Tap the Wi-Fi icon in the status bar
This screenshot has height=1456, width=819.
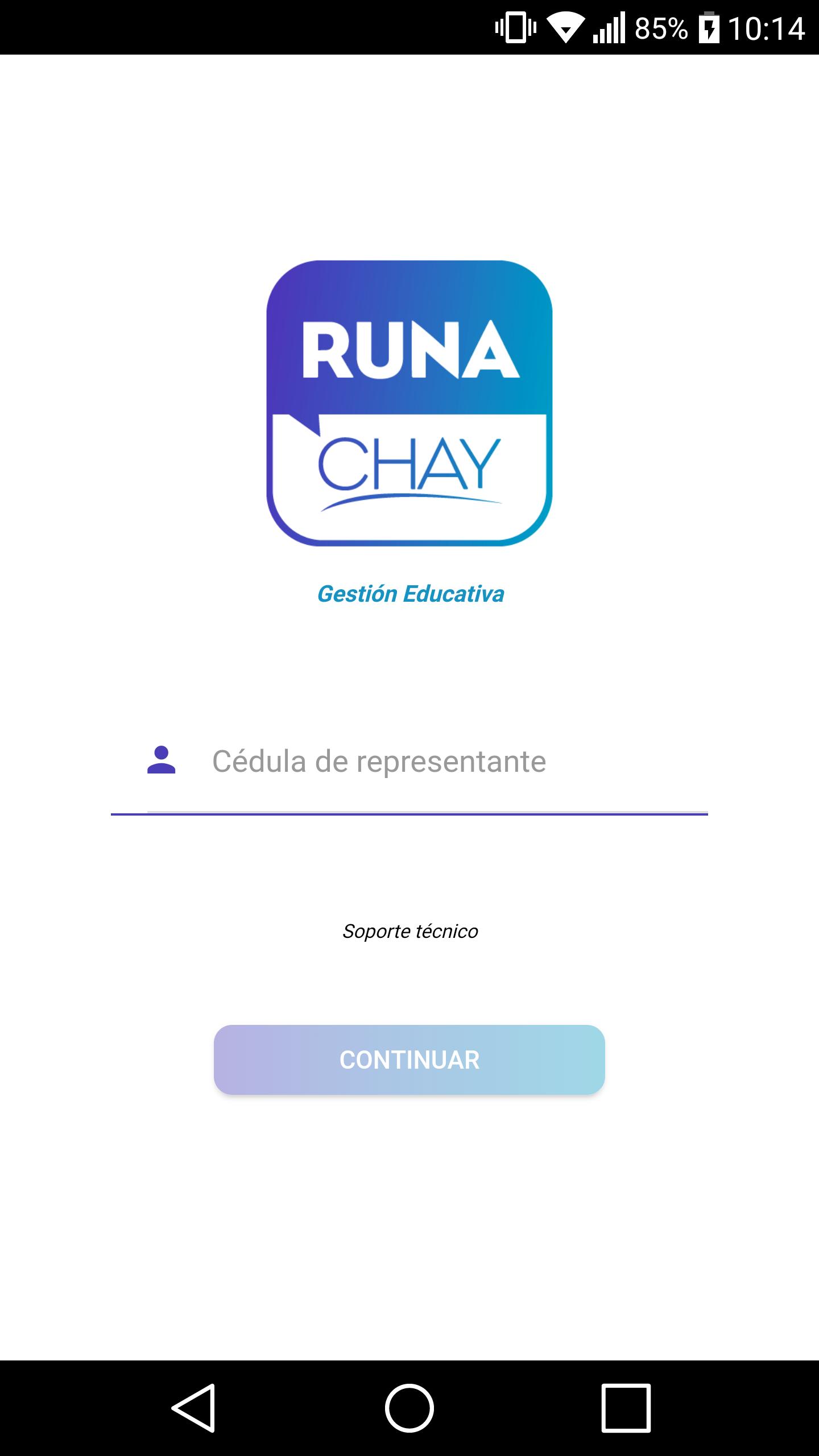pyautogui.click(x=567, y=26)
